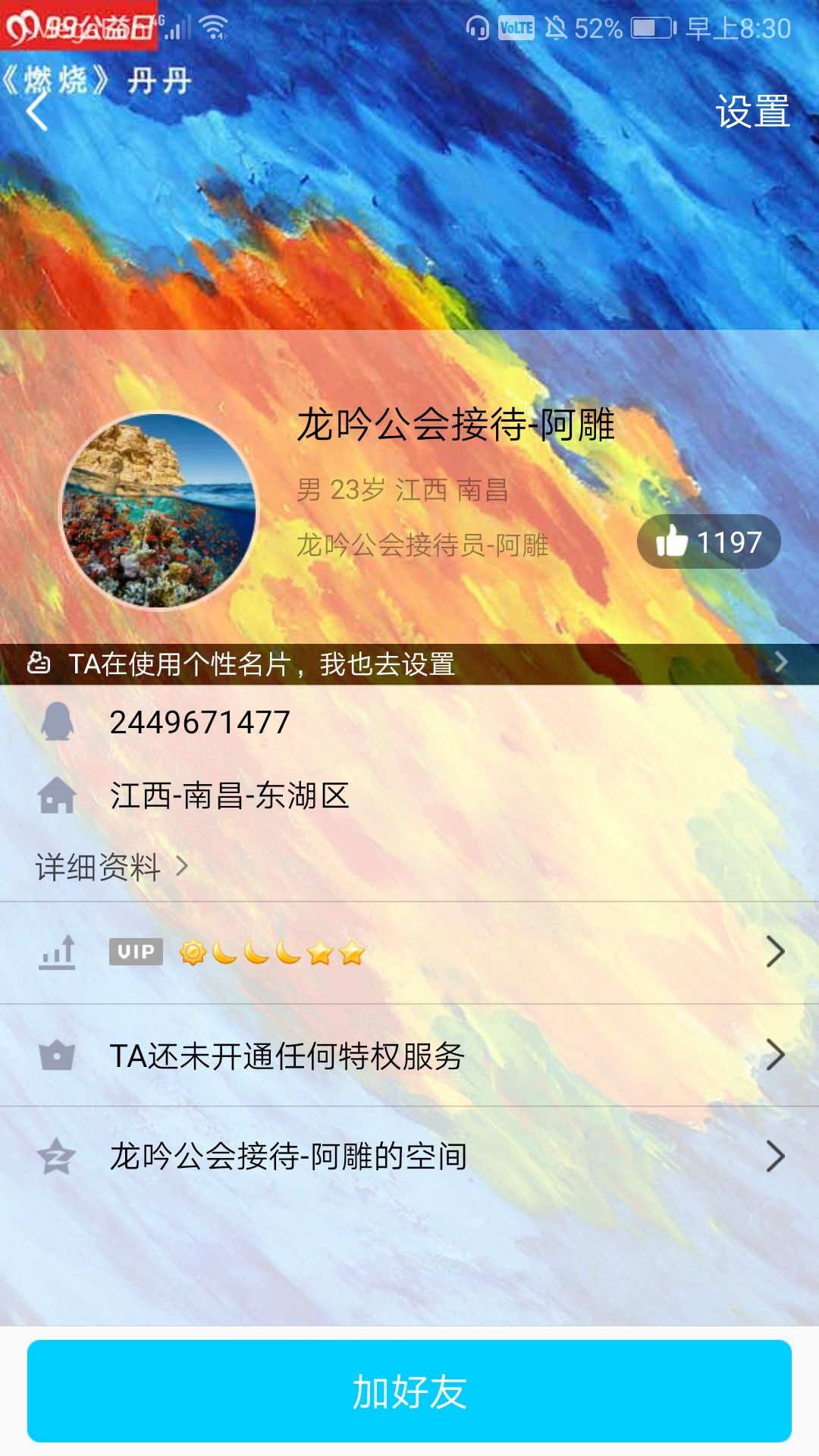This screenshot has height=1456, width=819.
Task: Tap the thumbs-up like icon showing 1197
Action: [708, 541]
